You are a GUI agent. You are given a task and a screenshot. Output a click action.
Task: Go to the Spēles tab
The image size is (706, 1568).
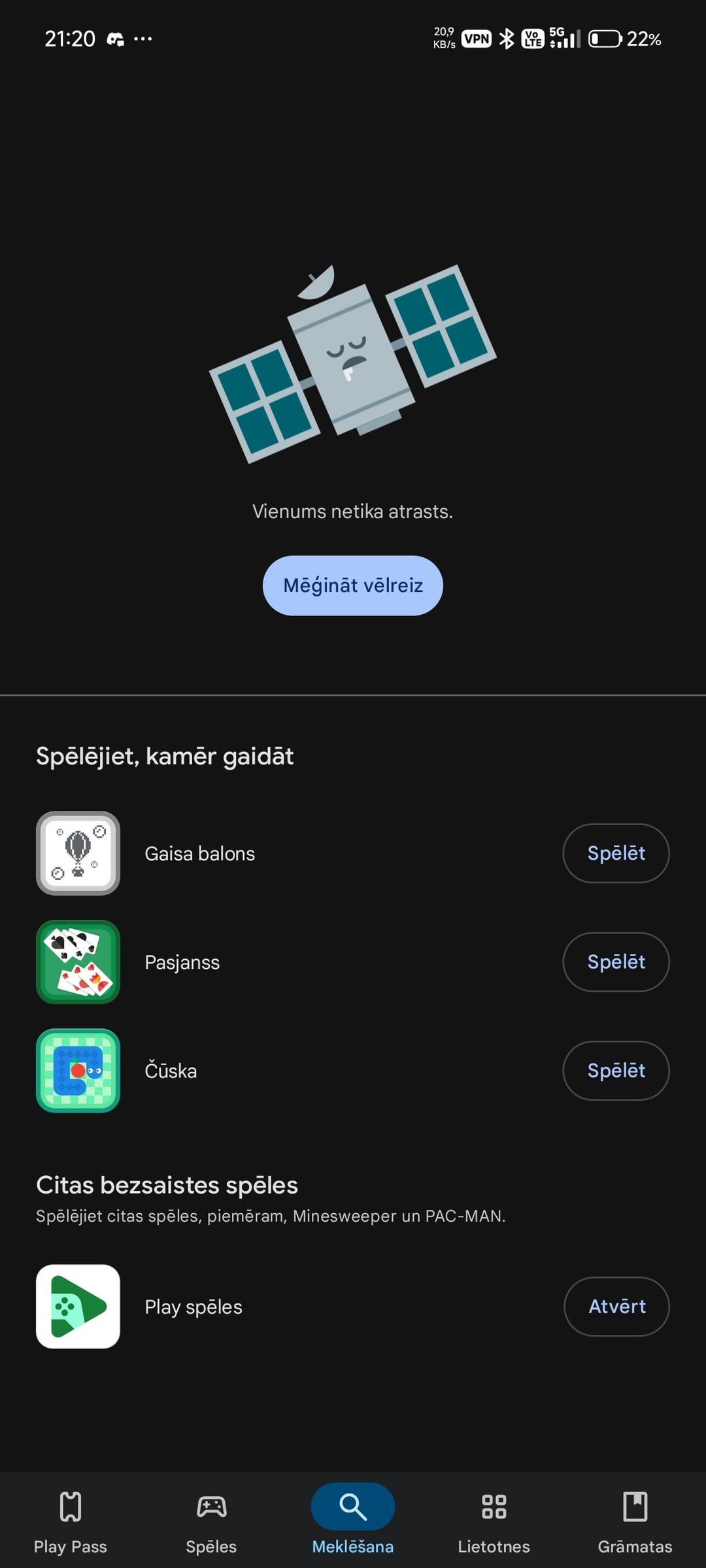[x=211, y=1520]
